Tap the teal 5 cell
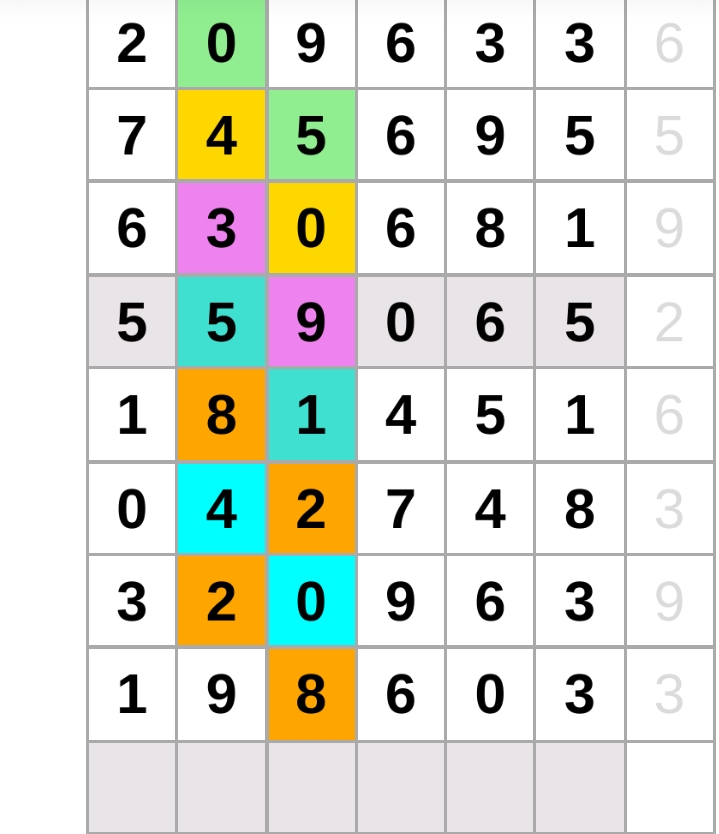This screenshot has height=834, width=719. click(x=221, y=322)
